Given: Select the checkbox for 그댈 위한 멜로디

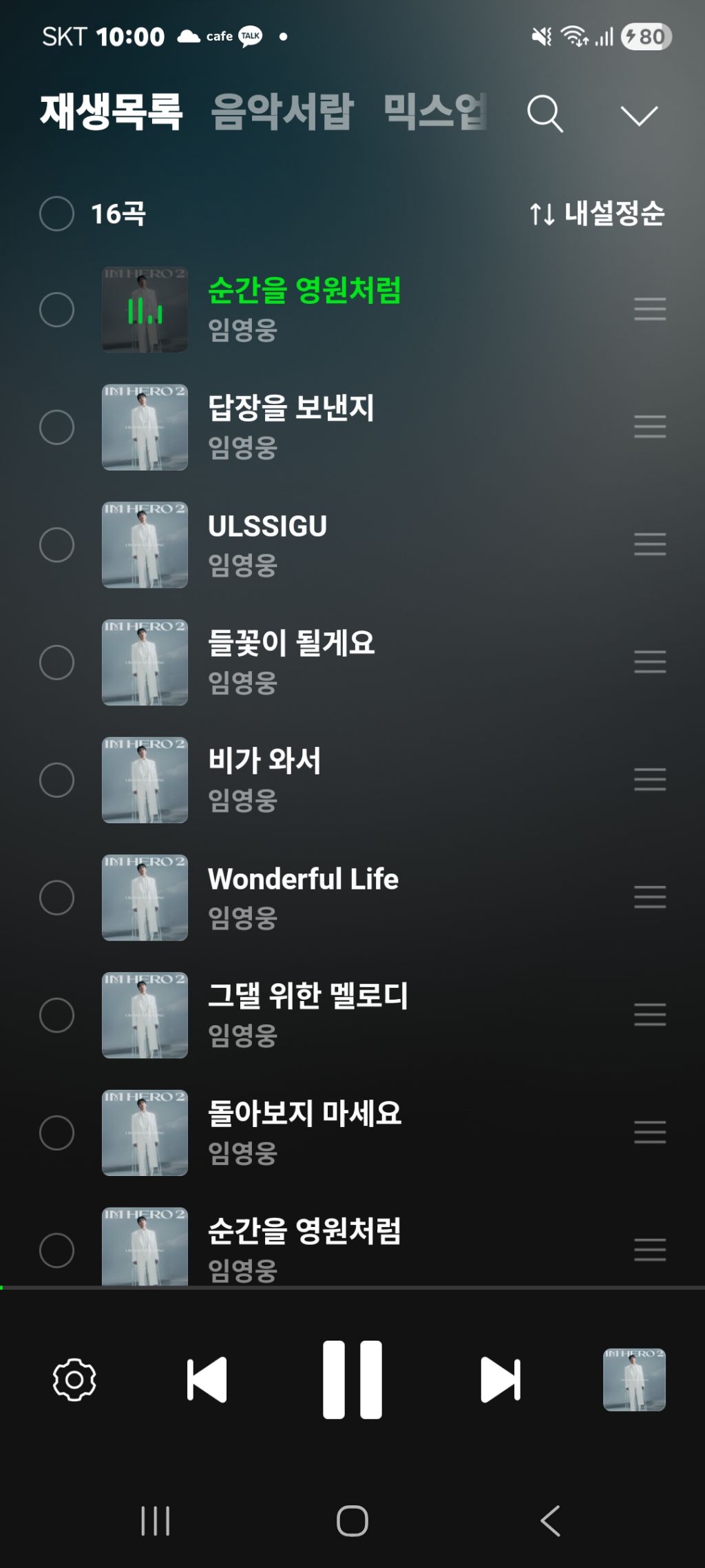Looking at the screenshot, I should (56, 1015).
